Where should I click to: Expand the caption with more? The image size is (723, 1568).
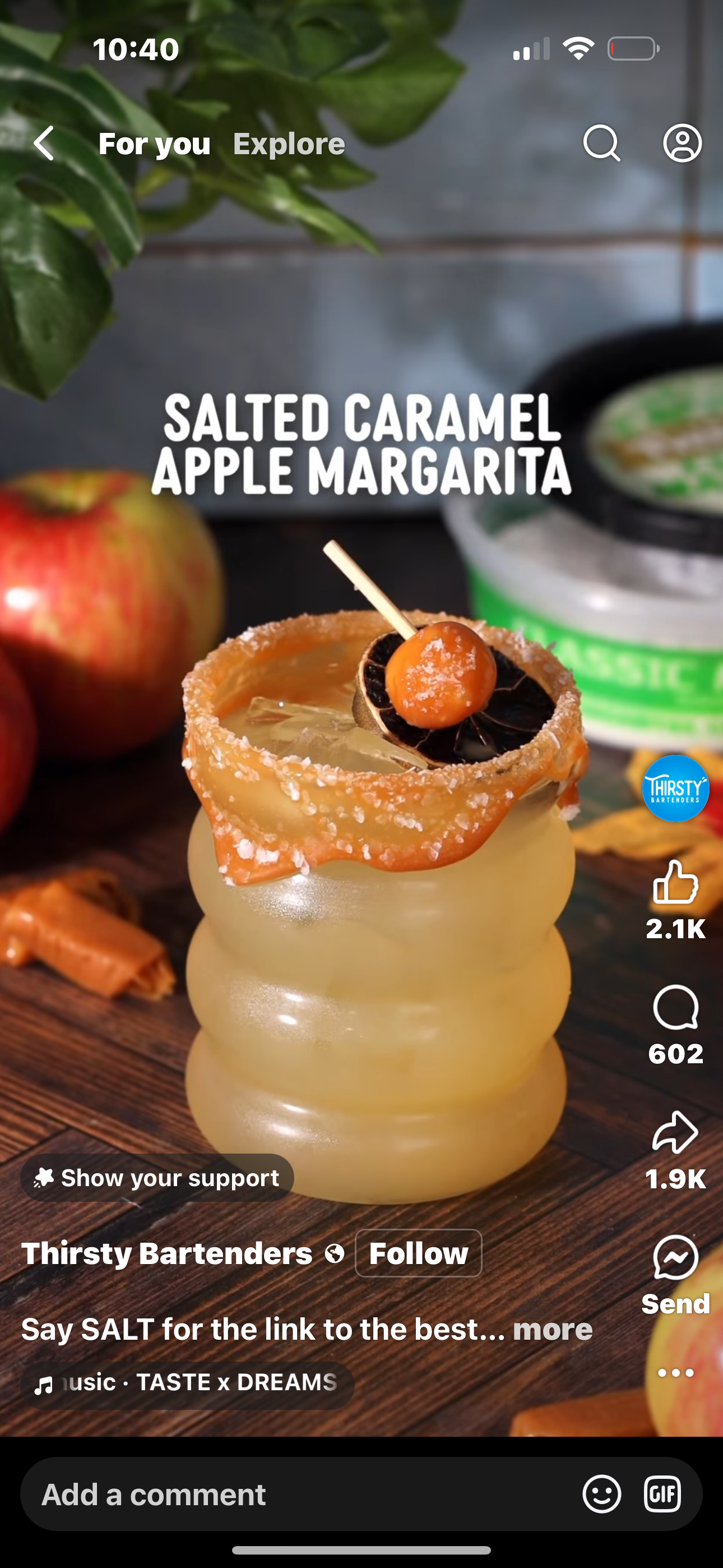[553, 1329]
